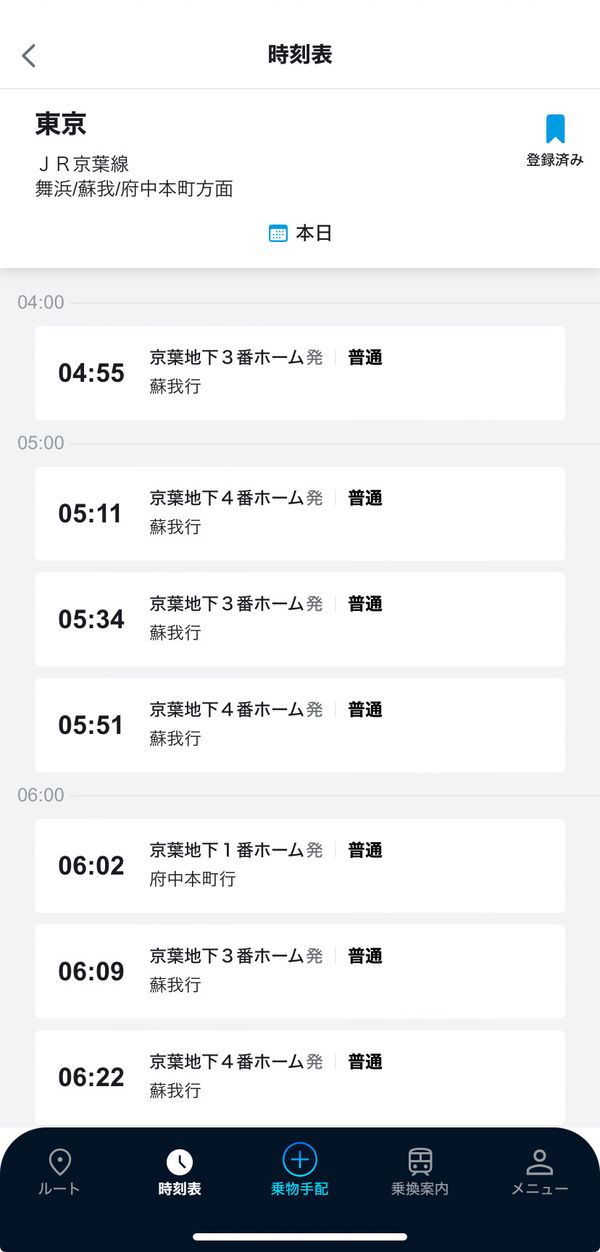Open the 本日 date picker
600x1252 pixels.
pos(300,233)
